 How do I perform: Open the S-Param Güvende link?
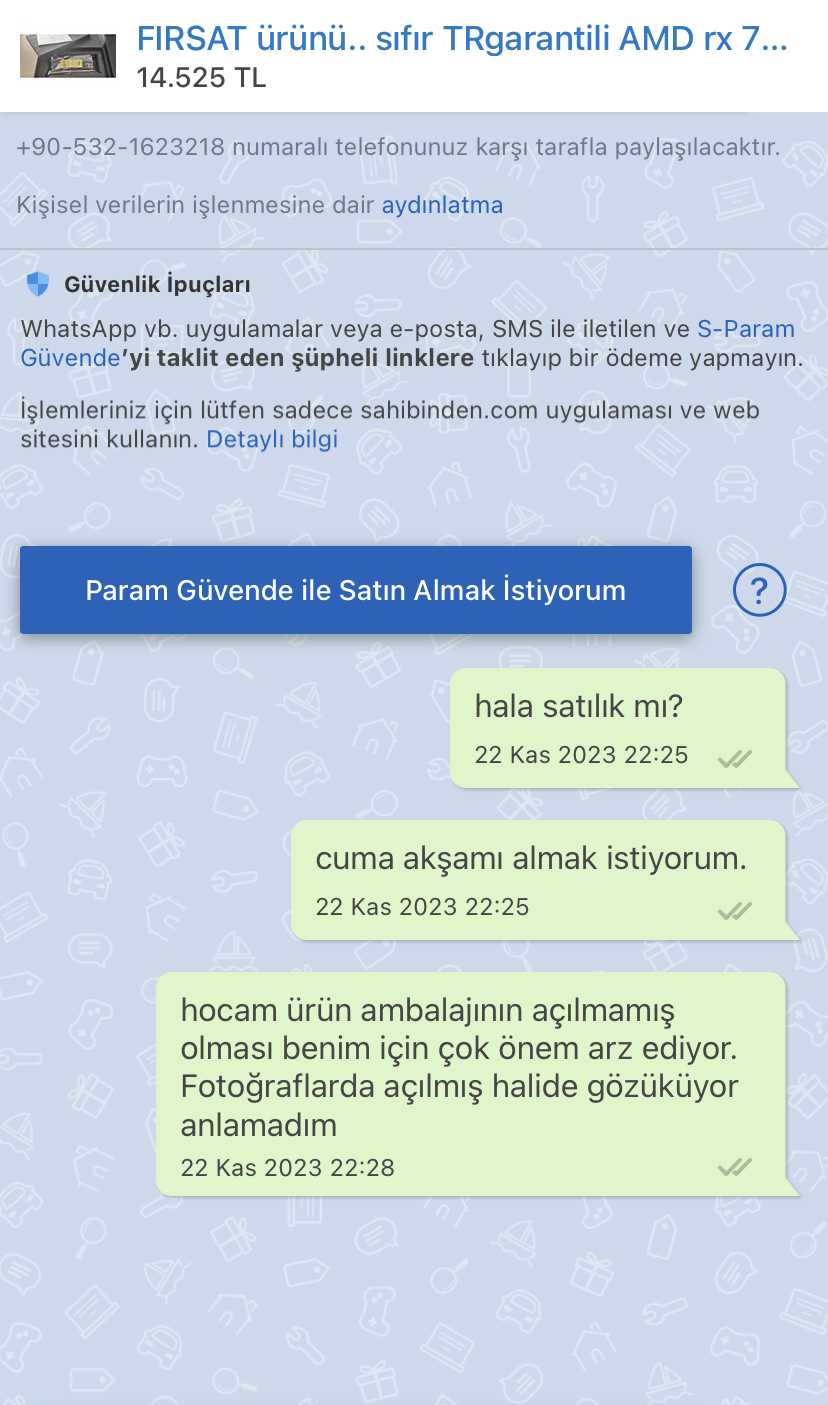tap(746, 329)
